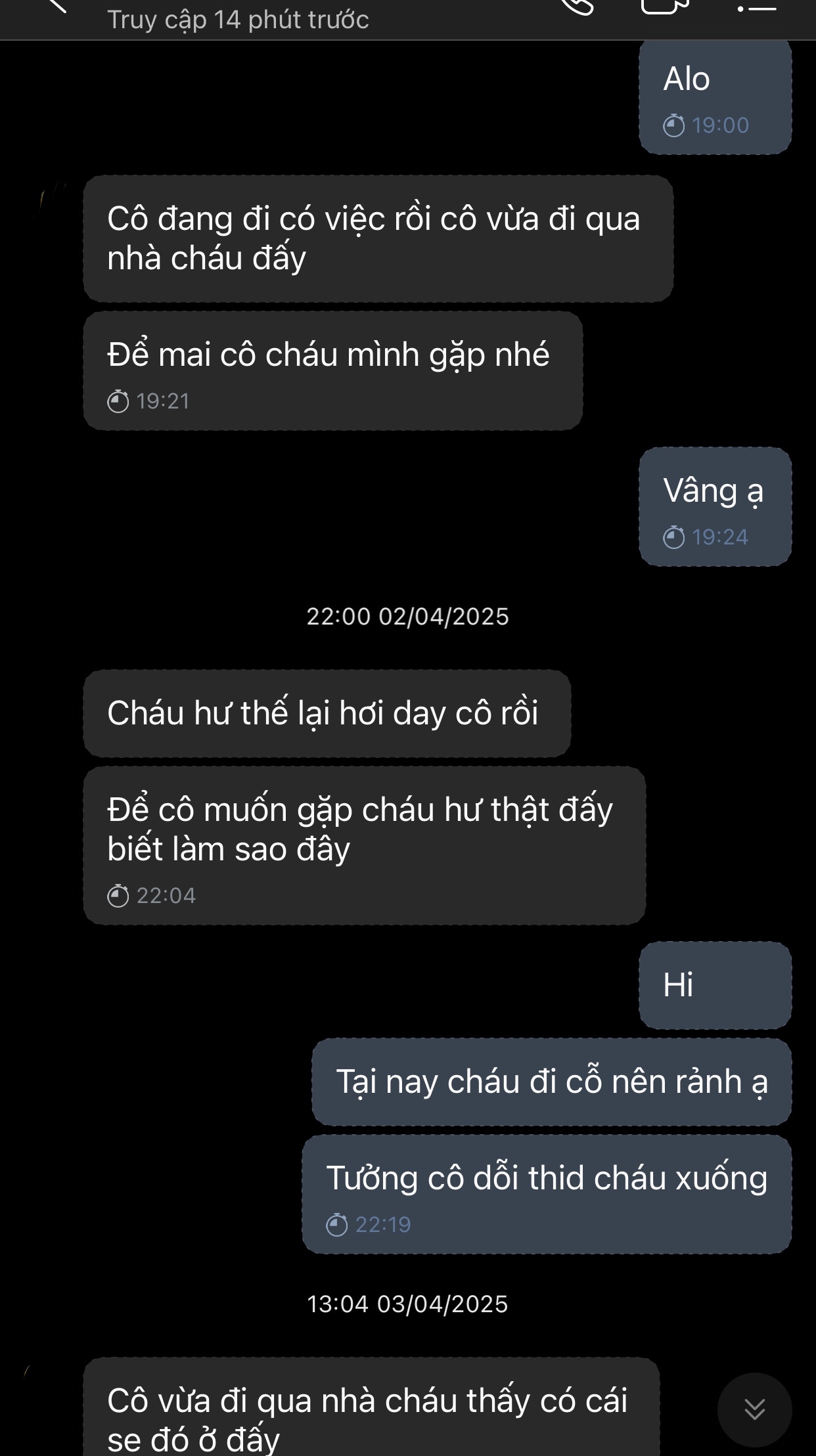This screenshot has width=816, height=1456.
Task: Start a video call with this contact
Action: (x=664, y=5)
